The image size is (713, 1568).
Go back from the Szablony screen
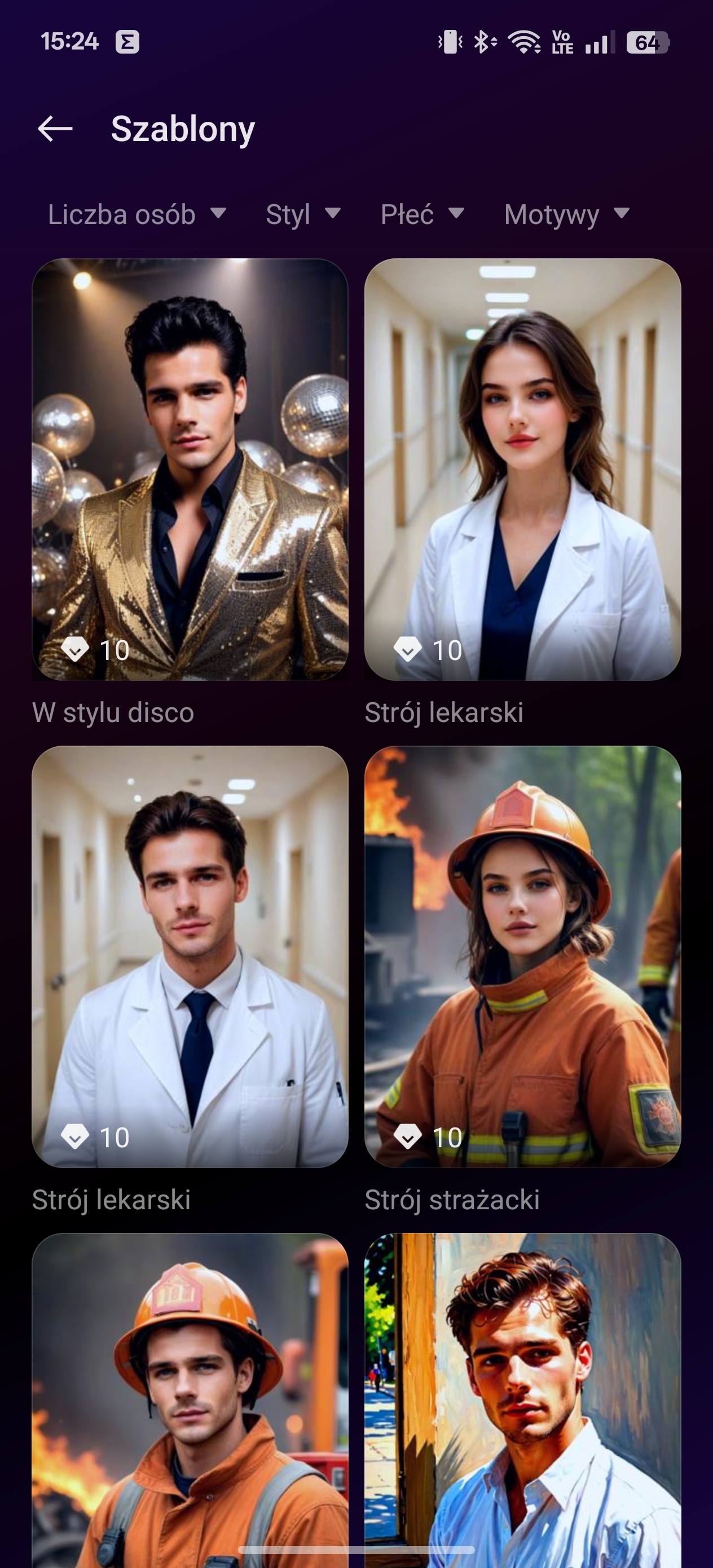pos(55,129)
